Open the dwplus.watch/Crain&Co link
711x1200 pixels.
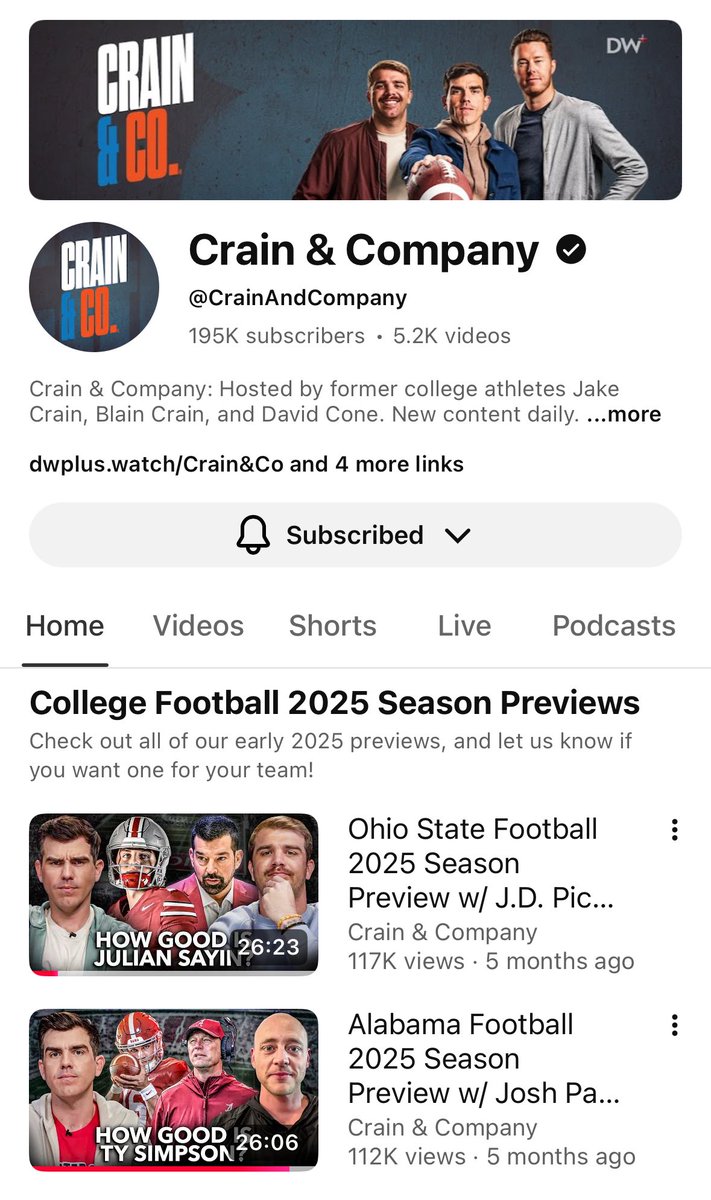(157, 464)
